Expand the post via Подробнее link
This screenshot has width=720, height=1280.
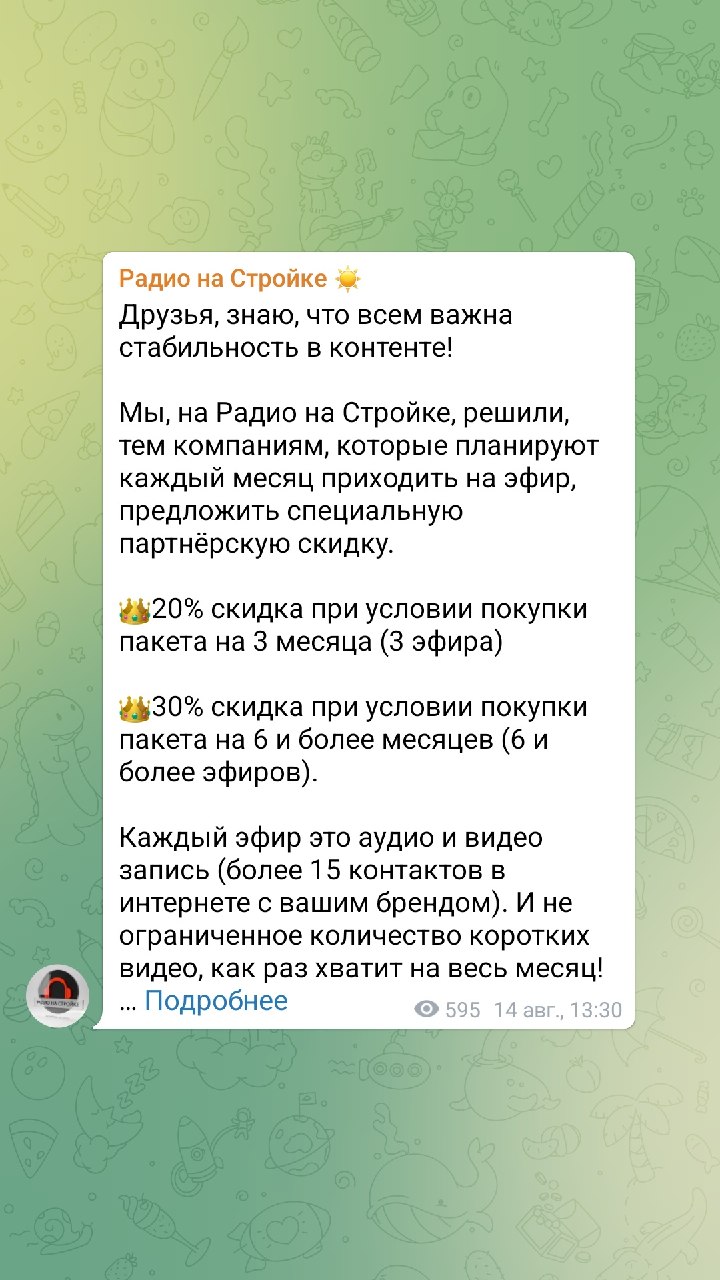[x=216, y=1001]
